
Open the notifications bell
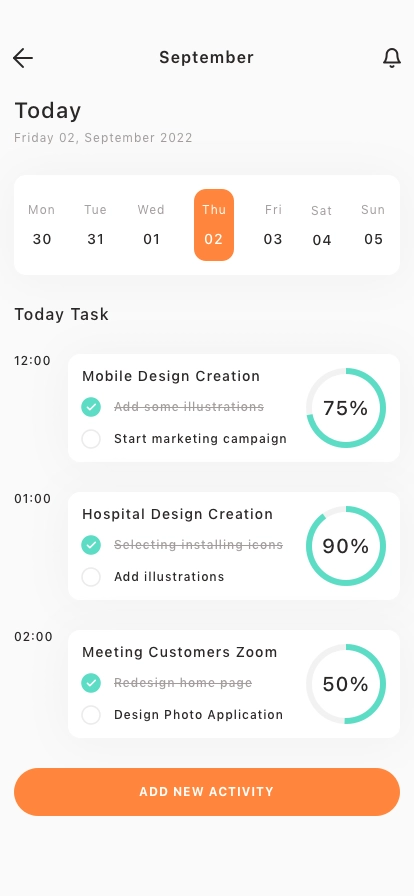(392, 58)
